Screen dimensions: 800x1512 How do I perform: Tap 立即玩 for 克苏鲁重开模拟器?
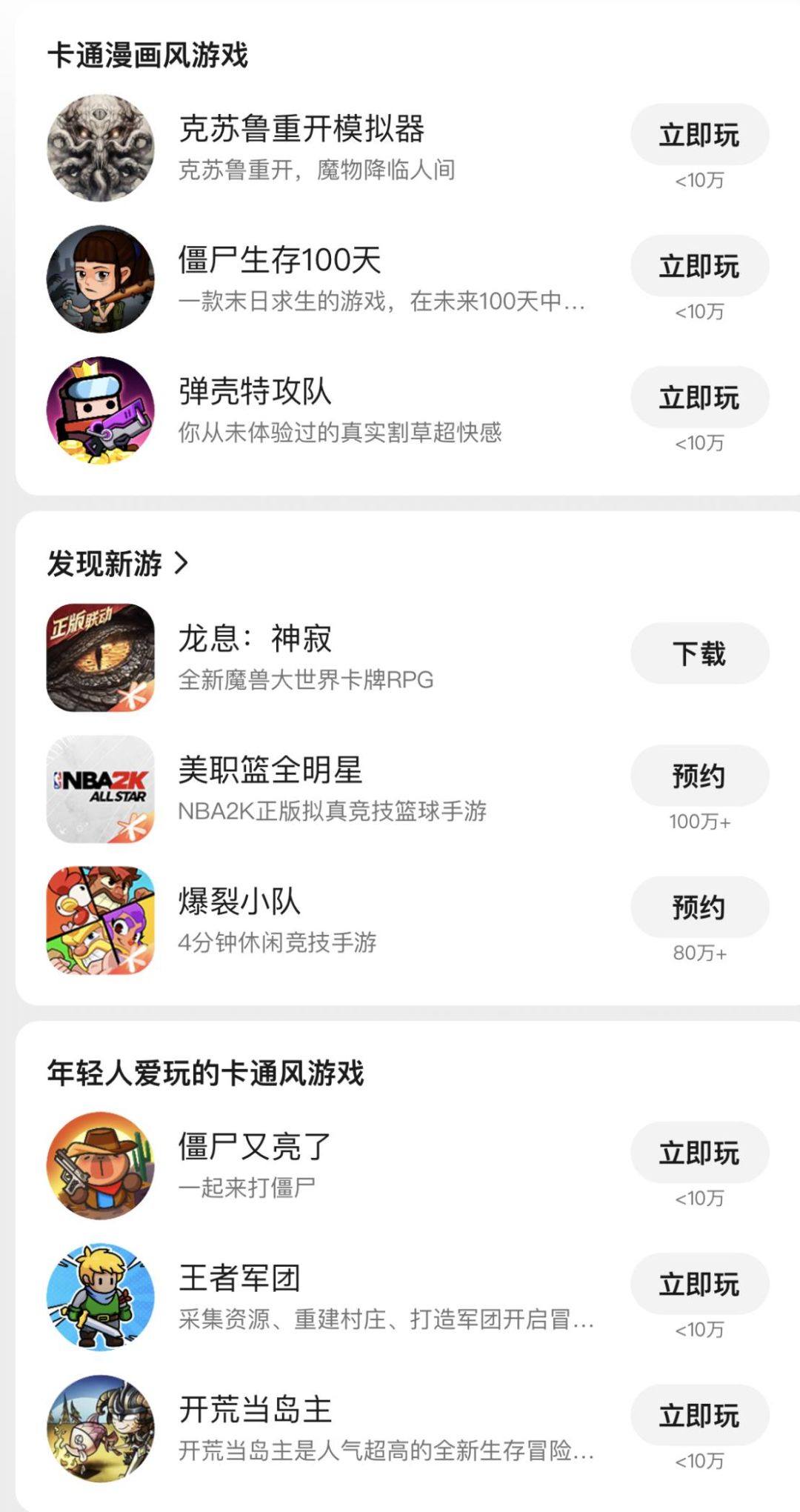(700, 133)
